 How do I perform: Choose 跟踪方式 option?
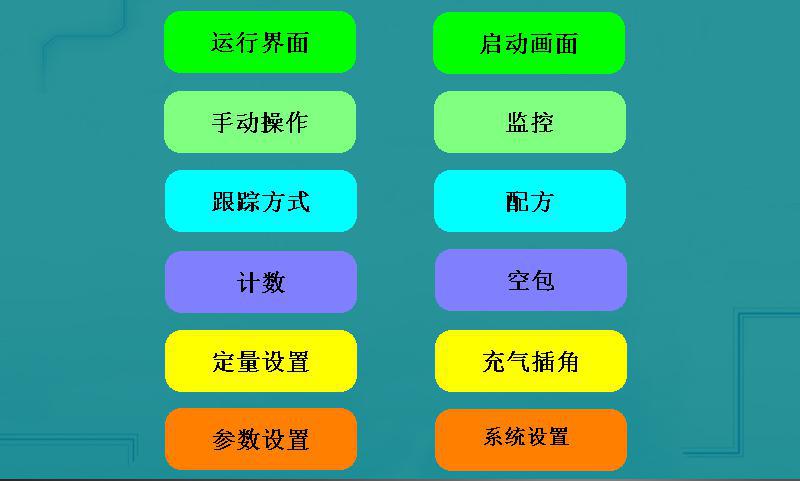pyautogui.click(x=260, y=201)
